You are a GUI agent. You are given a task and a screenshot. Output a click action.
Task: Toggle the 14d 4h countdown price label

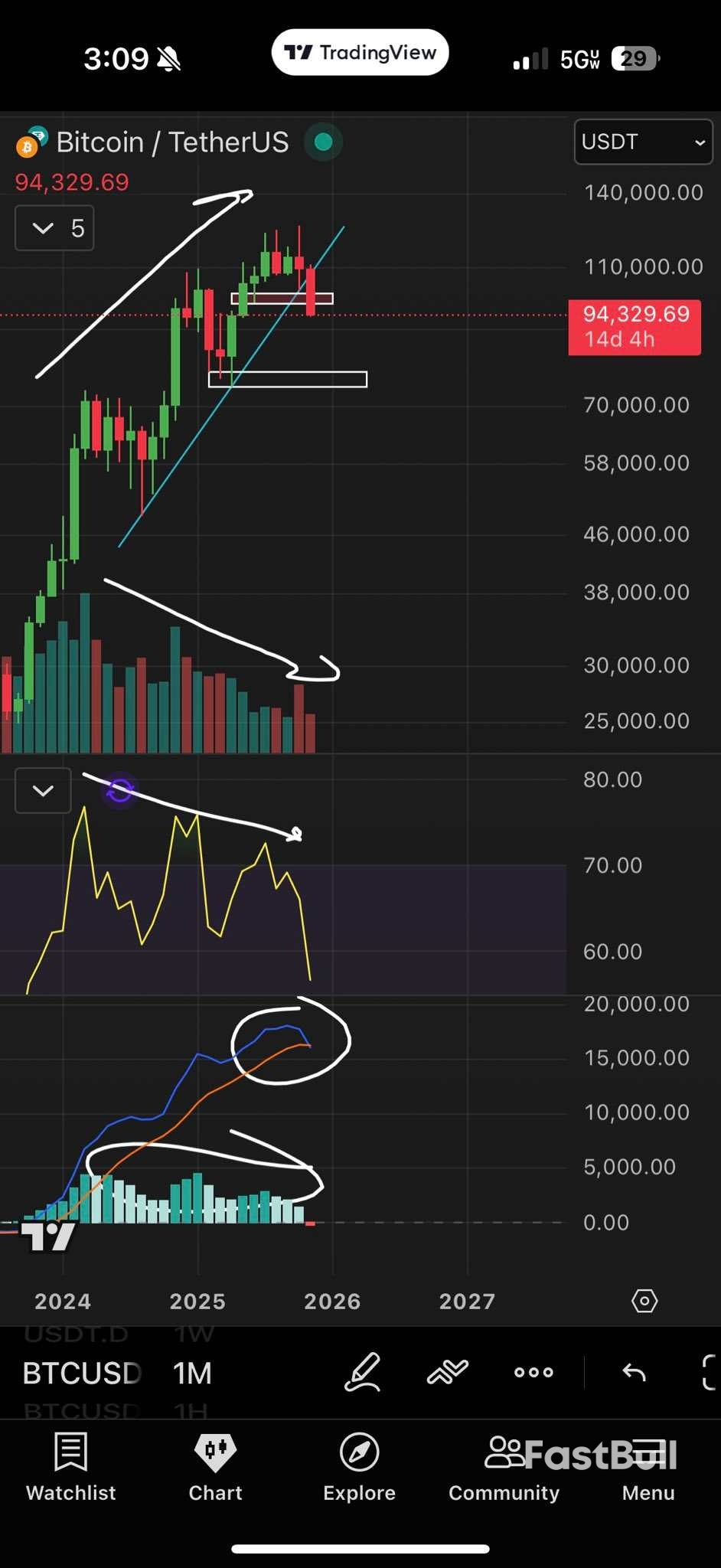(x=634, y=327)
